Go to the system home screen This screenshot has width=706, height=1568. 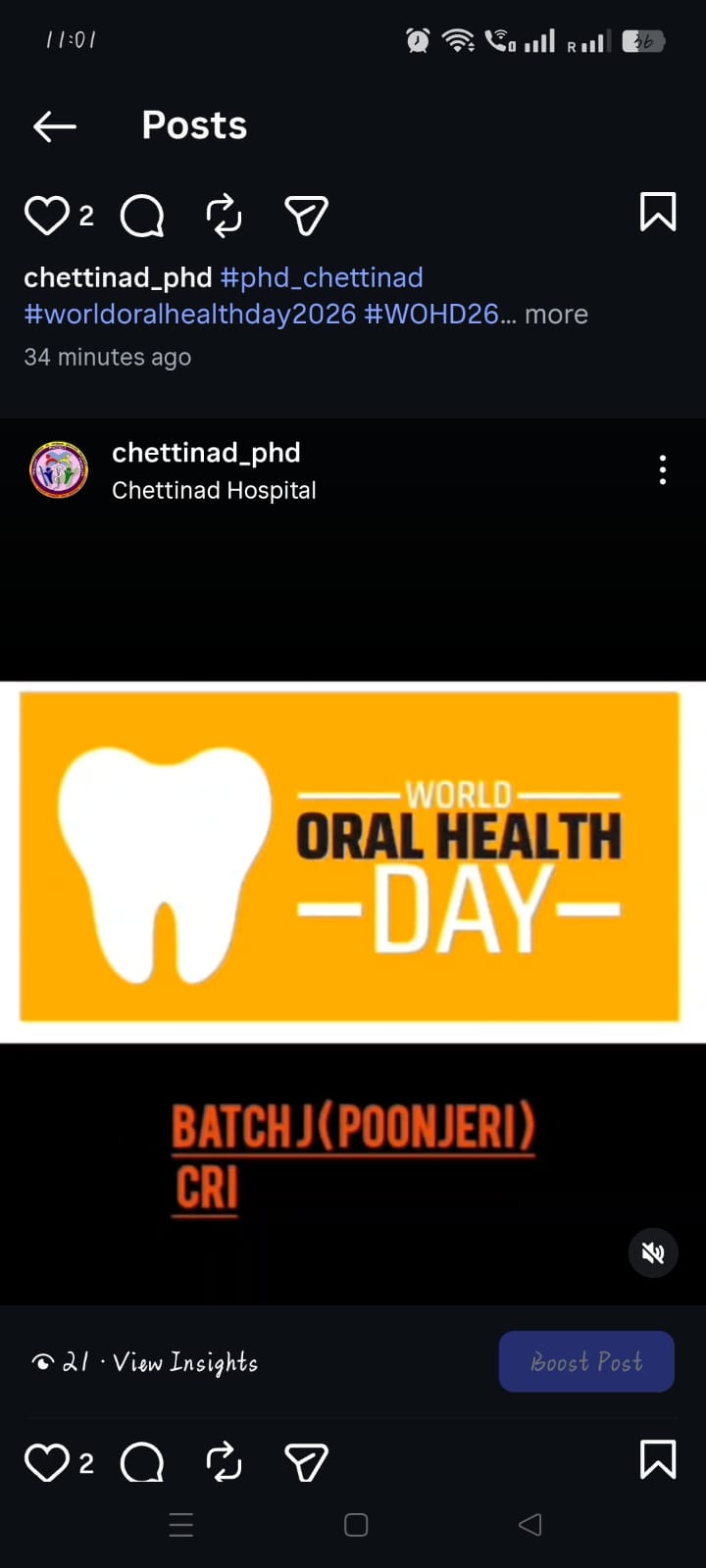[356, 1525]
